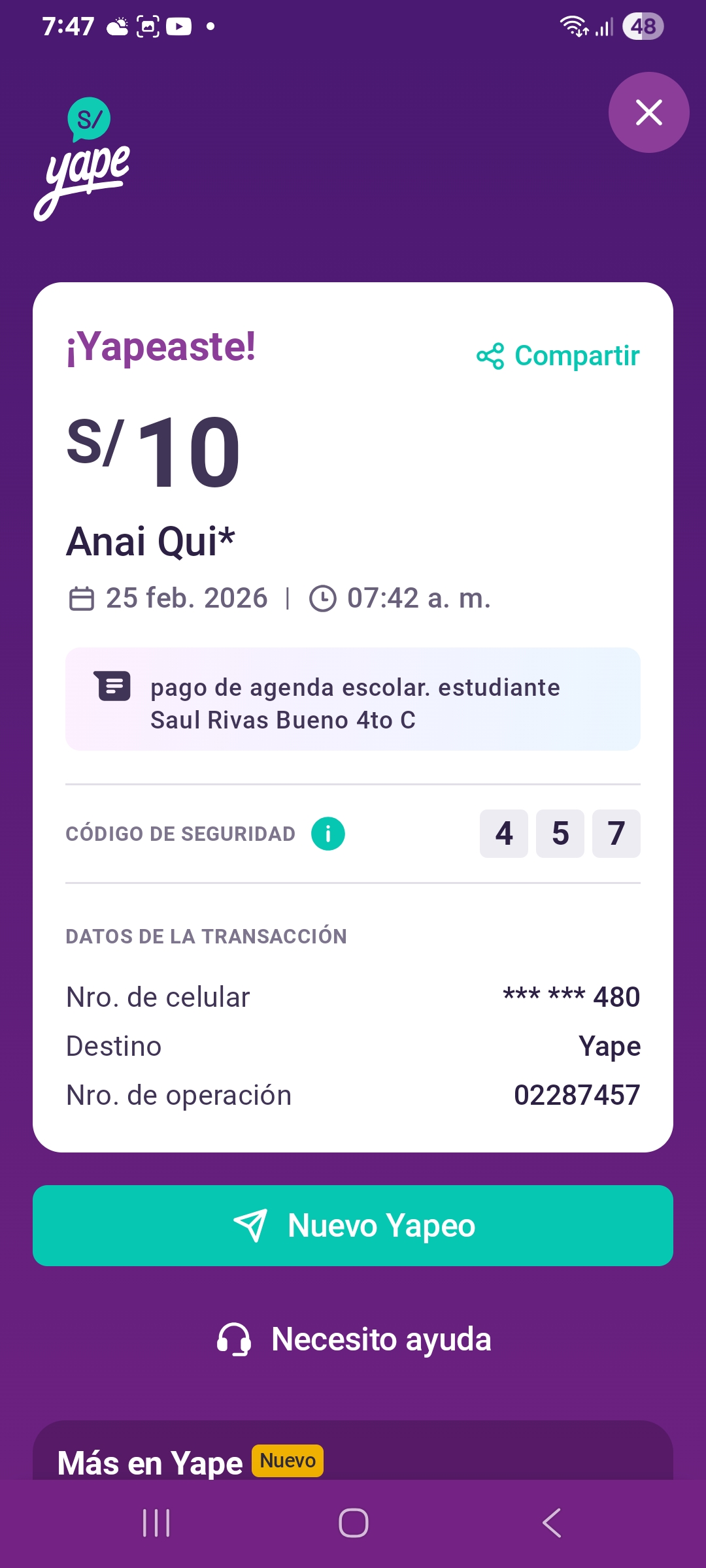
Task: Go back with the system back button
Action: [x=552, y=1523]
